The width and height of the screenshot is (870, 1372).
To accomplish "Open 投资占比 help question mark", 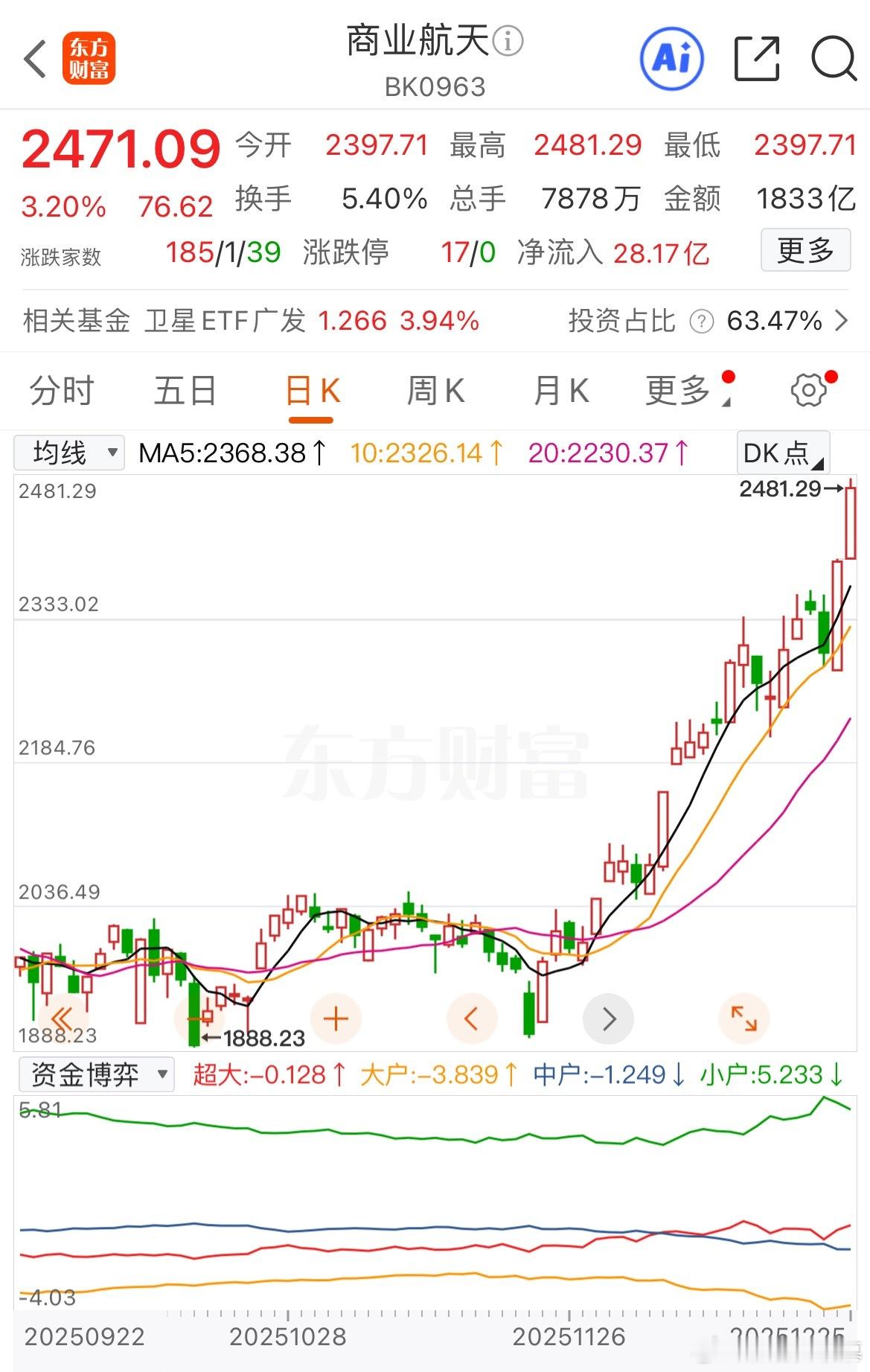I will [x=703, y=322].
